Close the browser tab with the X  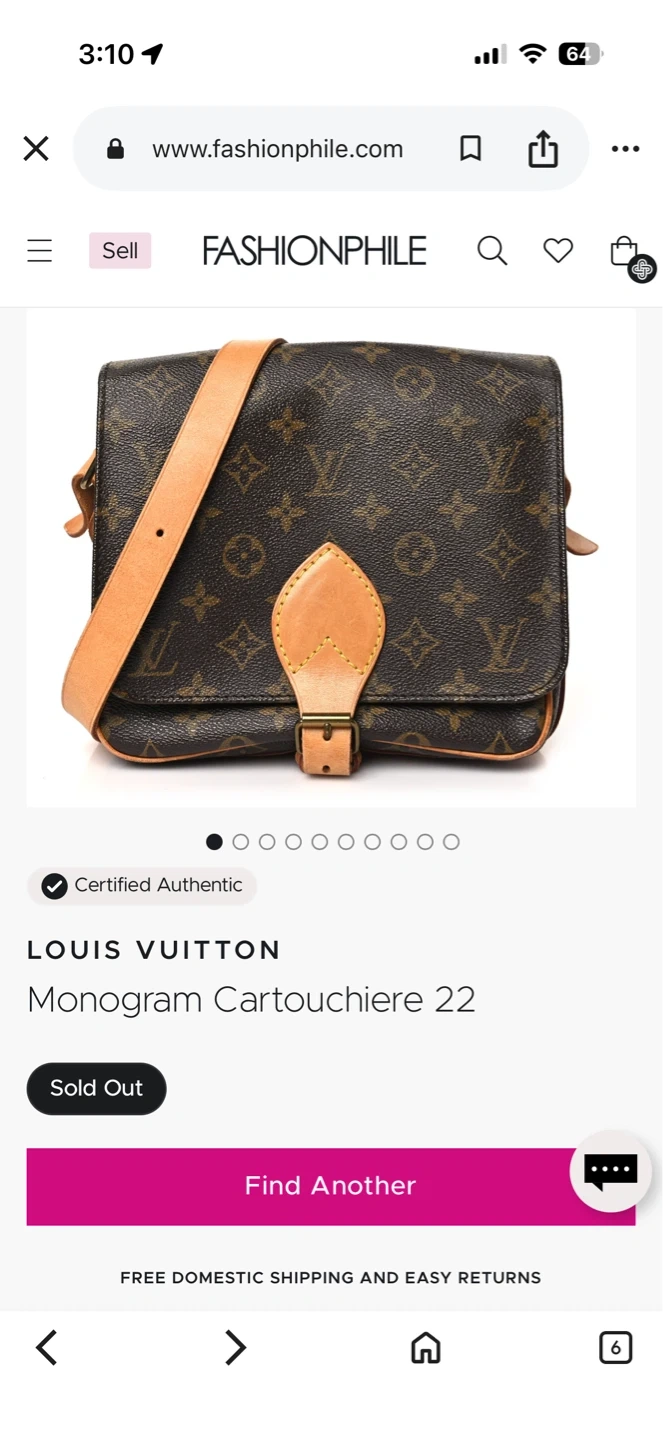pyautogui.click(x=36, y=149)
